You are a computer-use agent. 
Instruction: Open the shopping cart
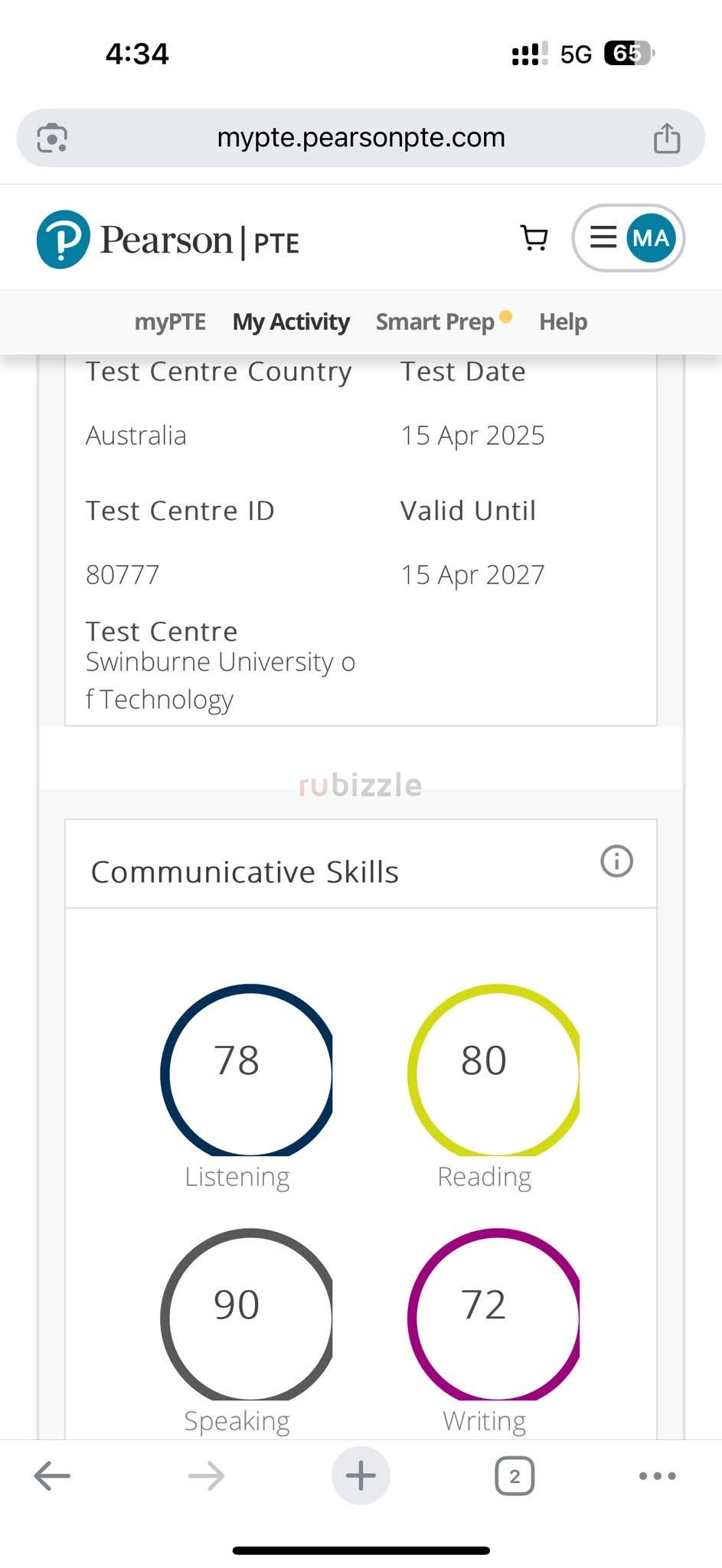[534, 238]
